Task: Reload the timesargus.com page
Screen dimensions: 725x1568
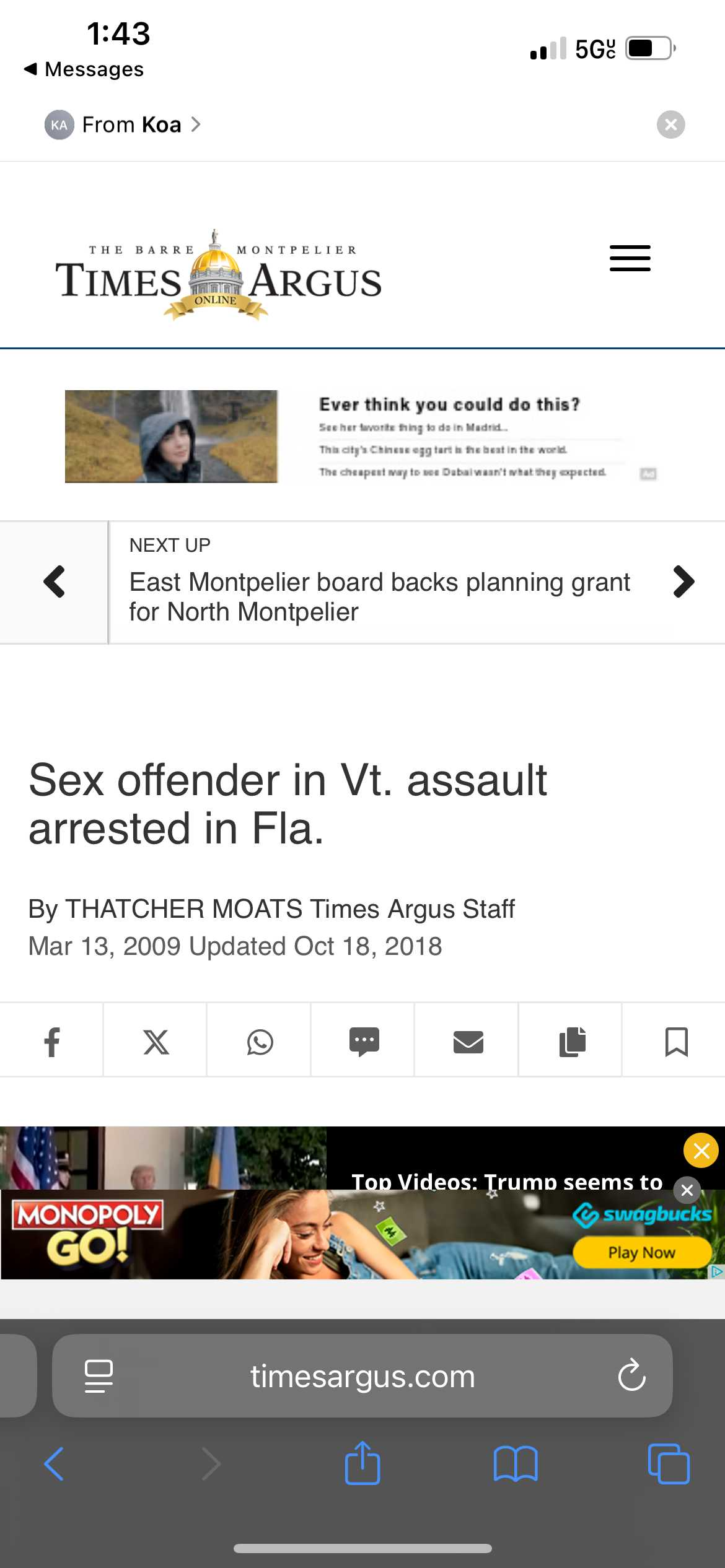Action: tap(631, 1375)
